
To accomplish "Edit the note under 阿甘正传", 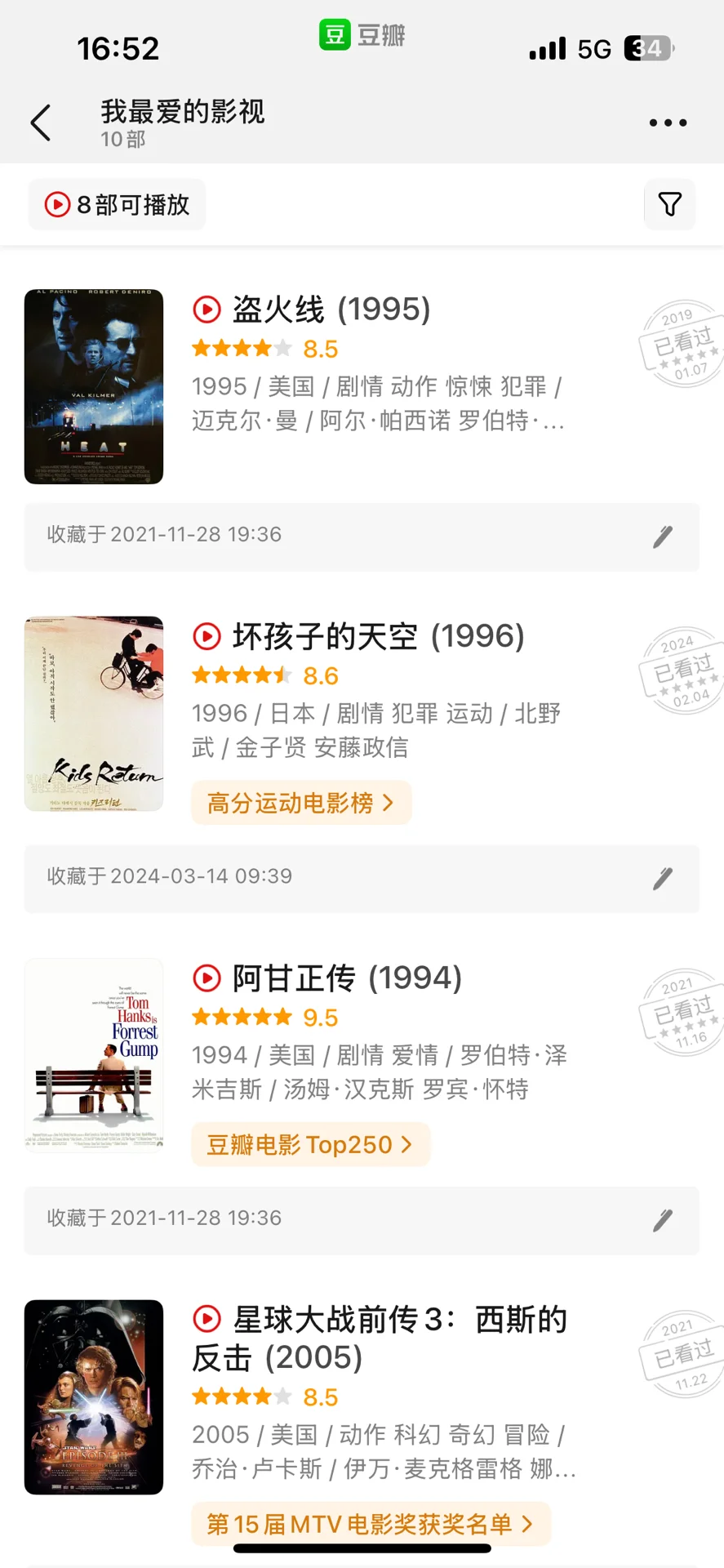I will (x=662, y=1220).
